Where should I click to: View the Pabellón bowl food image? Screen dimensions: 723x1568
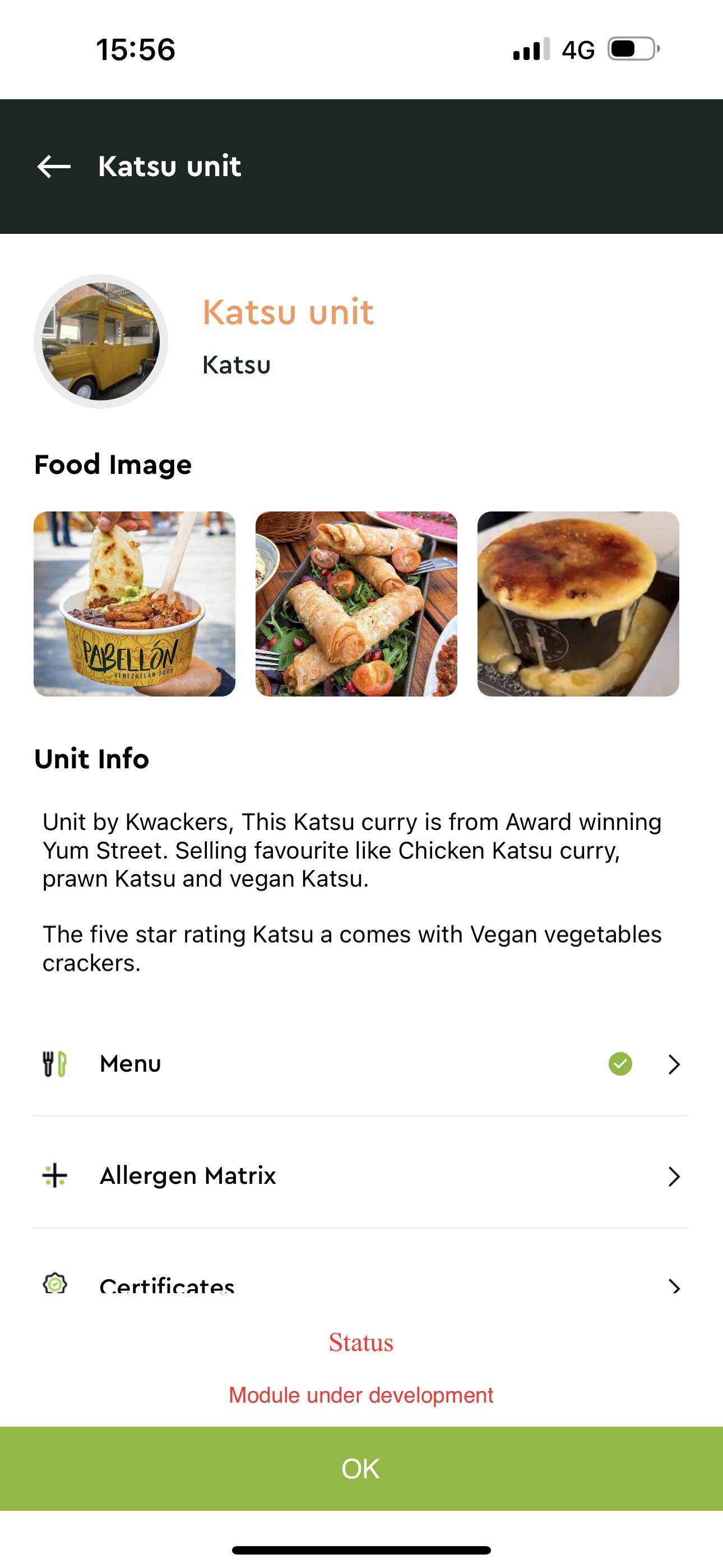135,604
